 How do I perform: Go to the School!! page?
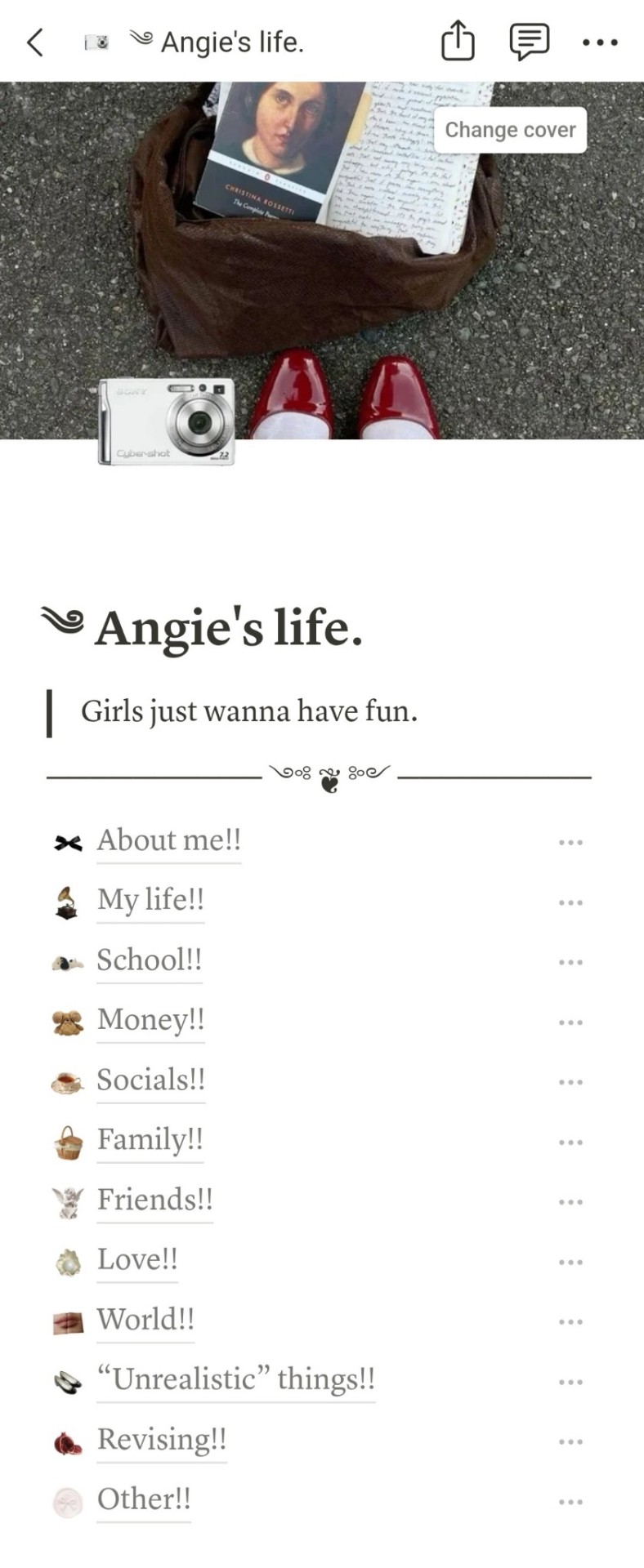(x=149, y=960)
